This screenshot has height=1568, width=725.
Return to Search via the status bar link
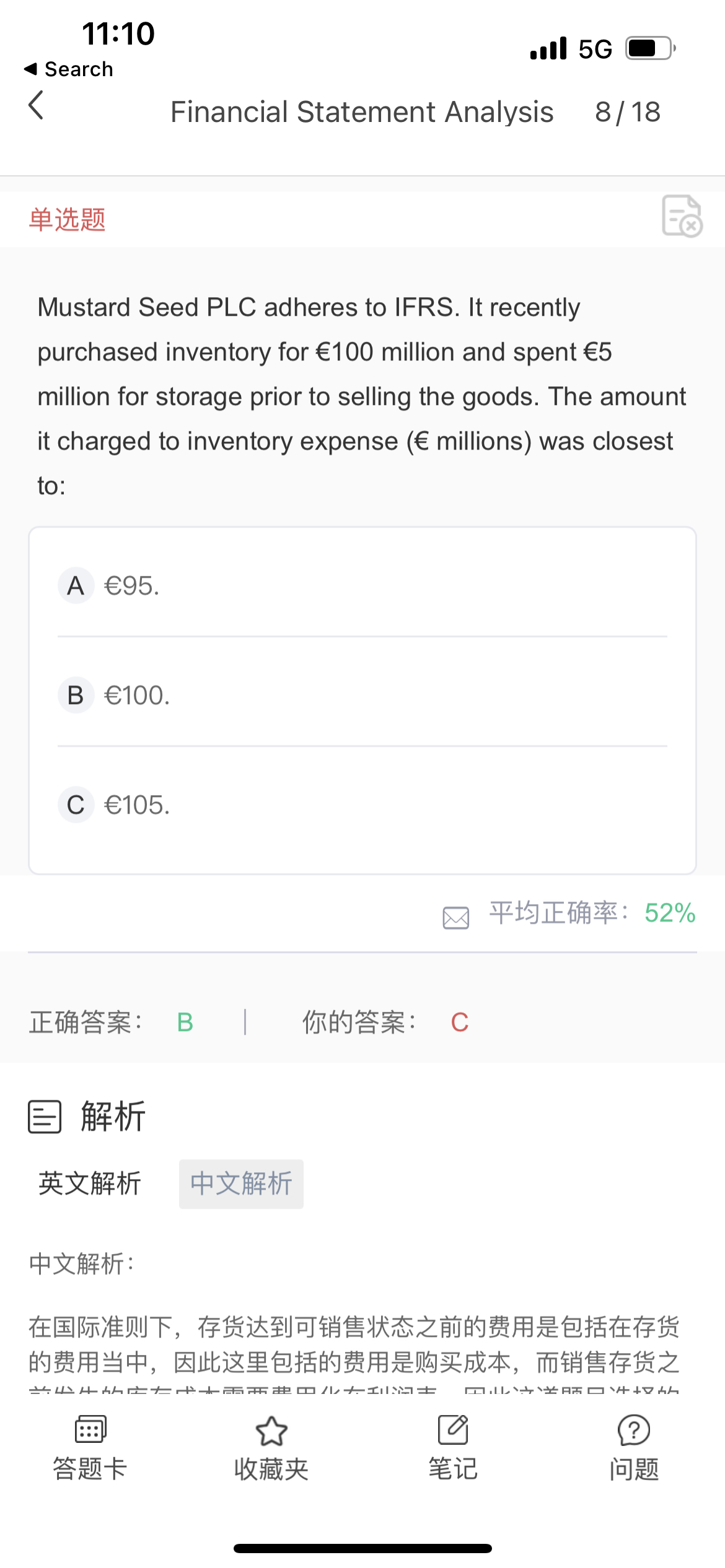click(69, 69)
